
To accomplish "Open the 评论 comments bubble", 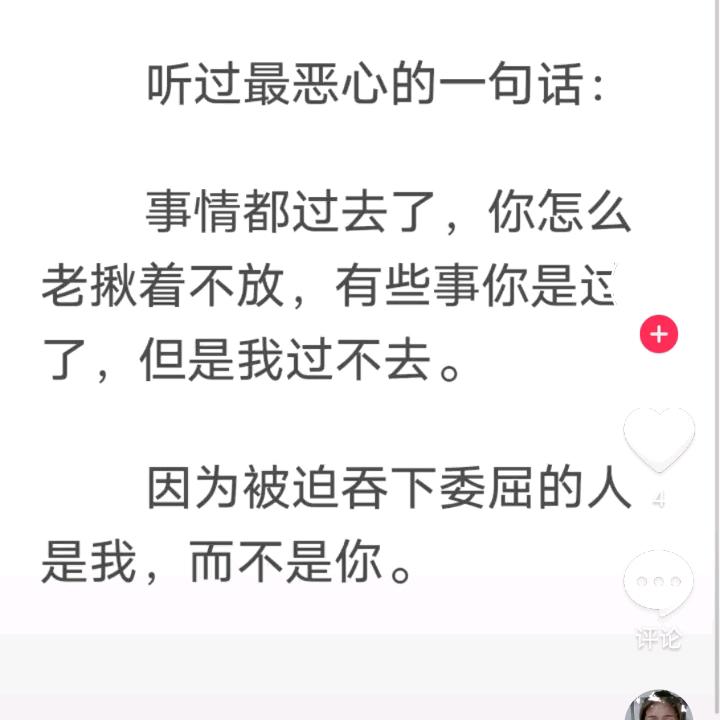I will [658, 584].
